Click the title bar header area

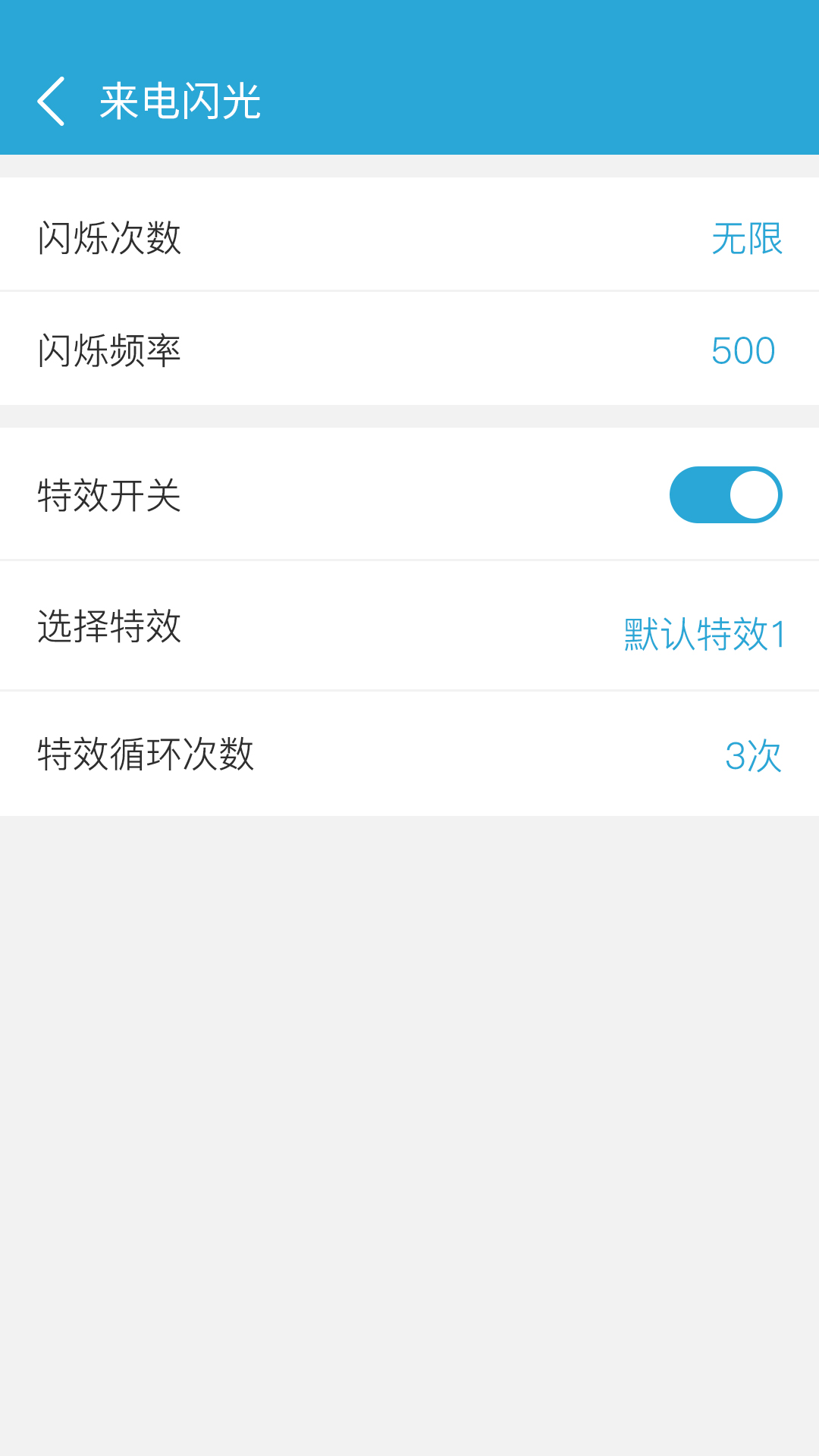(409, 101)
